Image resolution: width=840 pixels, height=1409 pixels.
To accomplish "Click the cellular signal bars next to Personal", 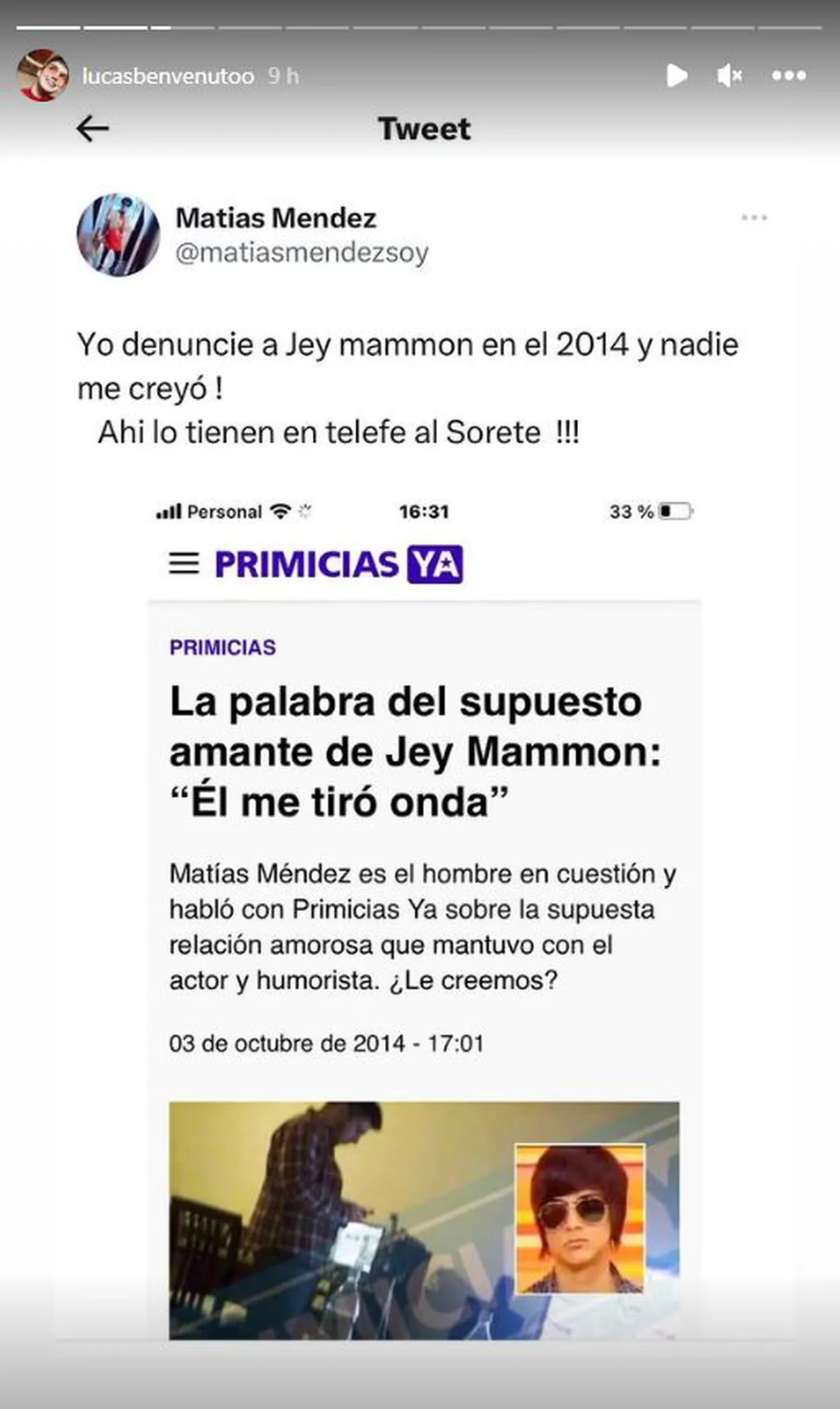I will (170, 512).
